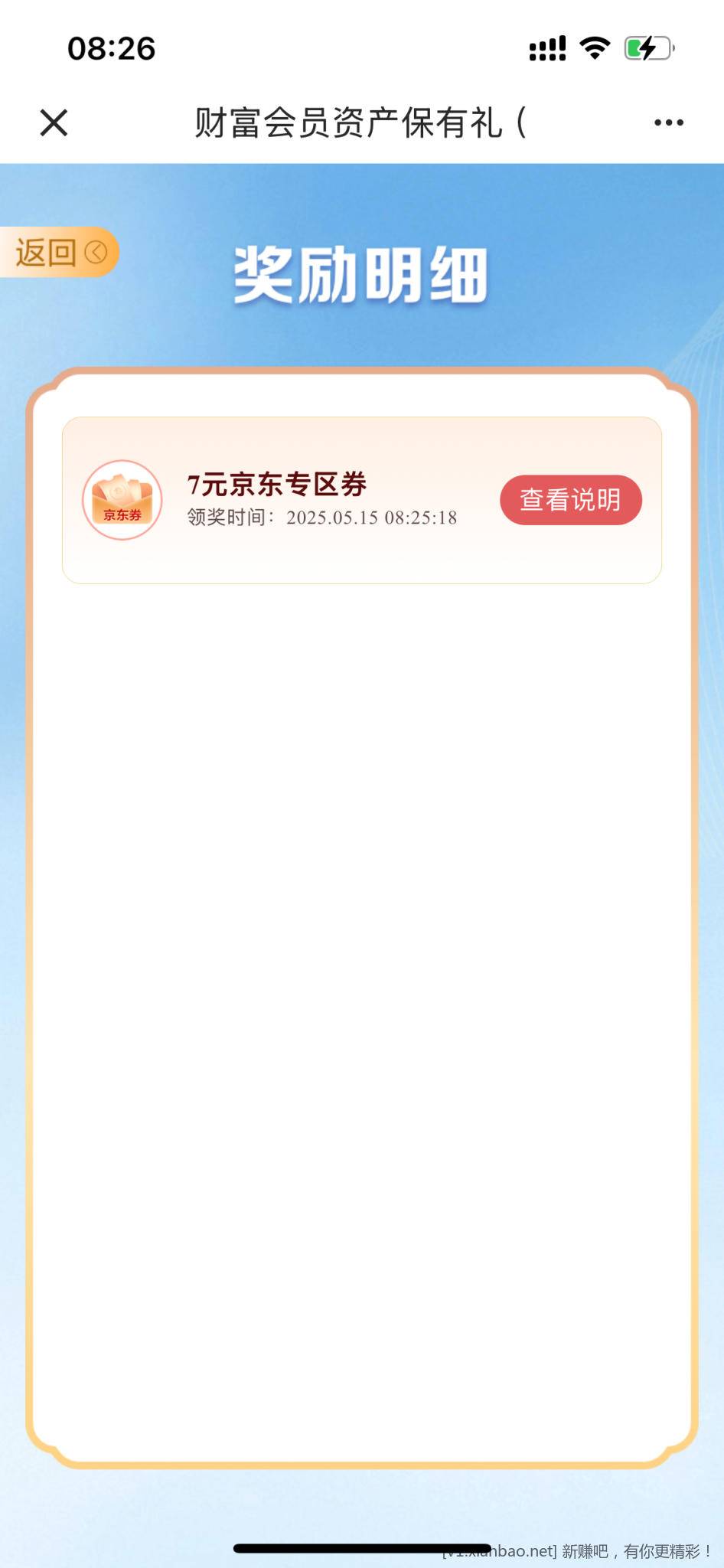Tap the 返回 back button

(60, 252)
